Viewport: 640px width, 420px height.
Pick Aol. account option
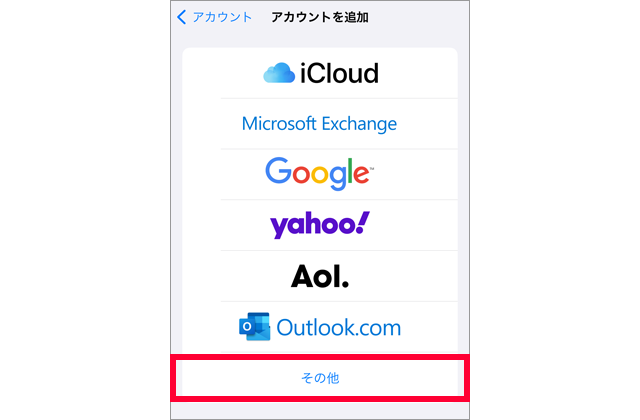(x=320, y=276)
